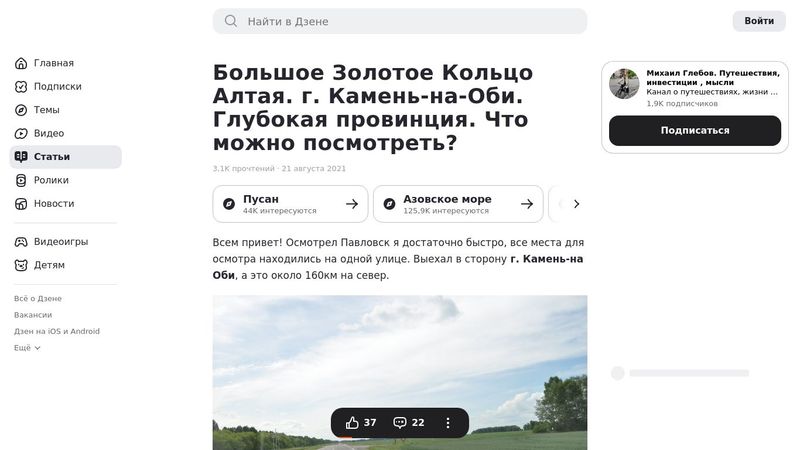Open Дзен на iOS и Android link
800x450 pixels.
click(x=57, y=331)
